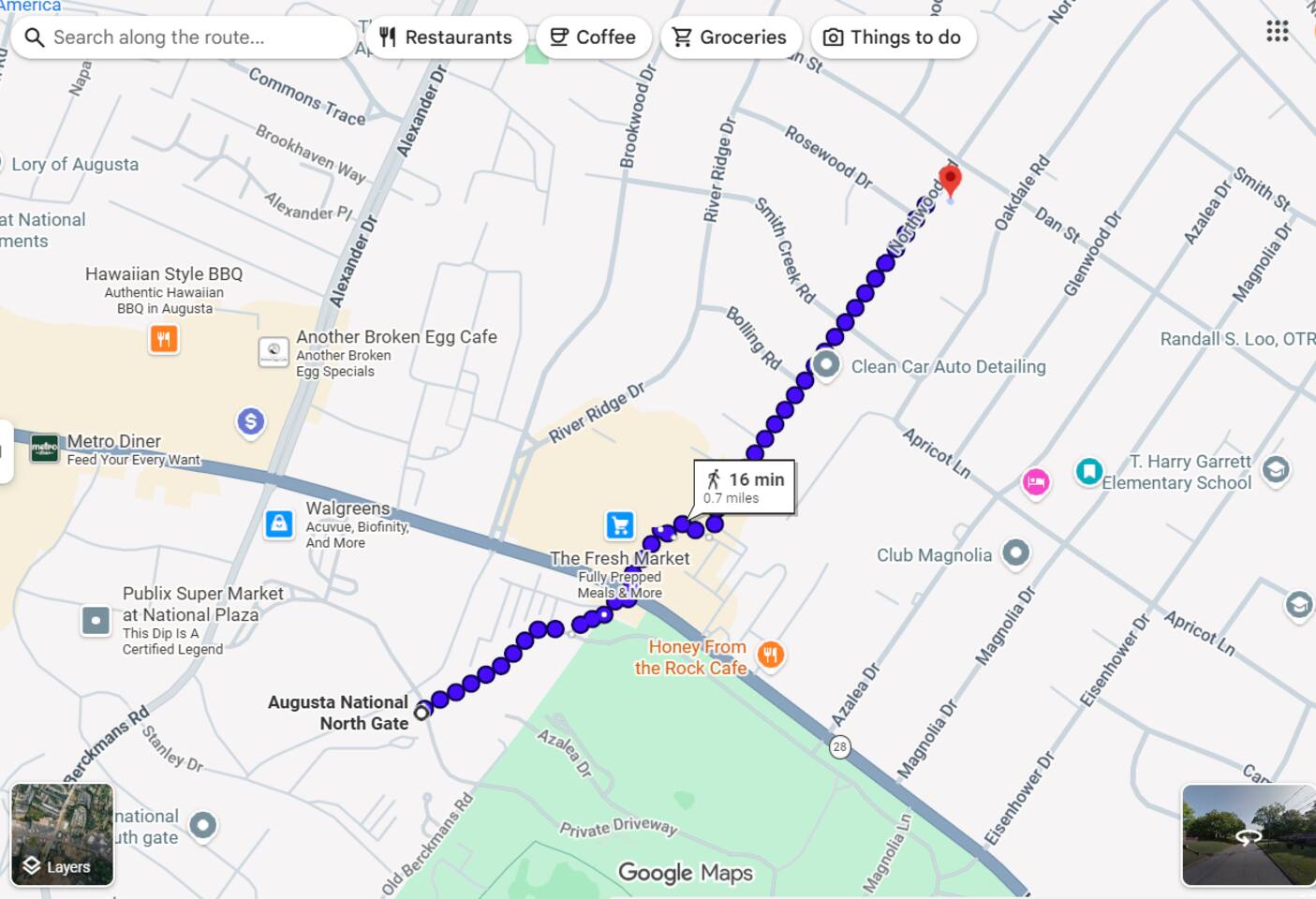1316x899 pixels.
Task: Select Clean Car Auto Detailing marker
Action: (x=826, y=364)
